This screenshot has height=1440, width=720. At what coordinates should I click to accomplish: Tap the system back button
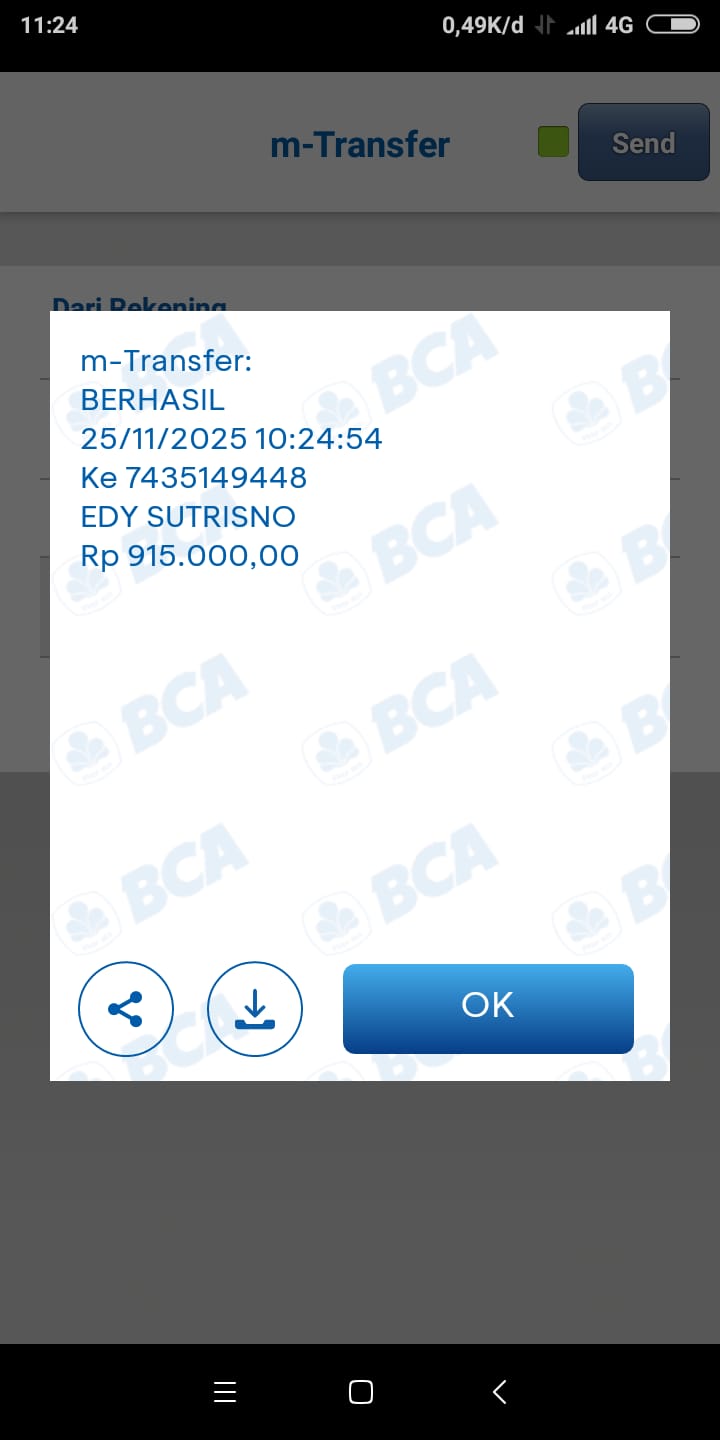tap(499, 1392)
